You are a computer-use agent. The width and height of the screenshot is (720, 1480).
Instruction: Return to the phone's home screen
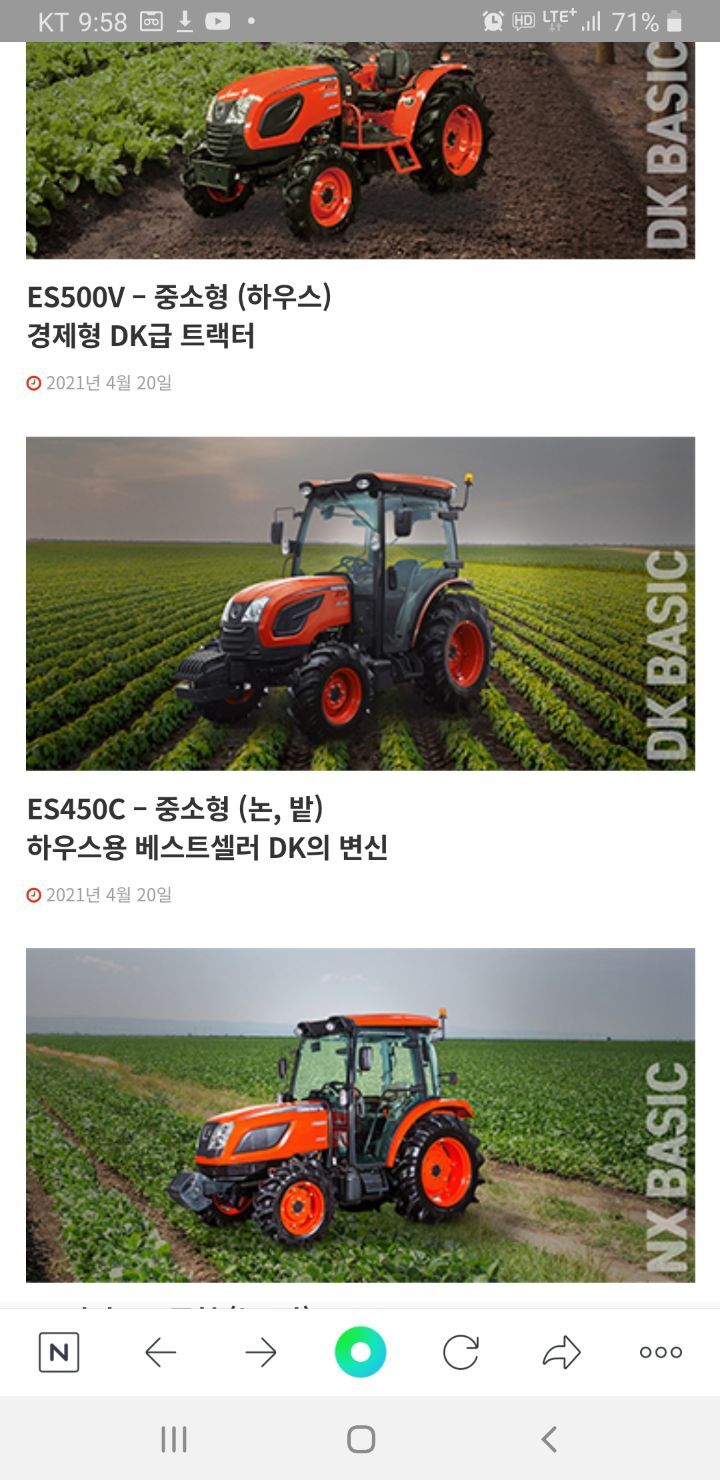coord(360,1439)
